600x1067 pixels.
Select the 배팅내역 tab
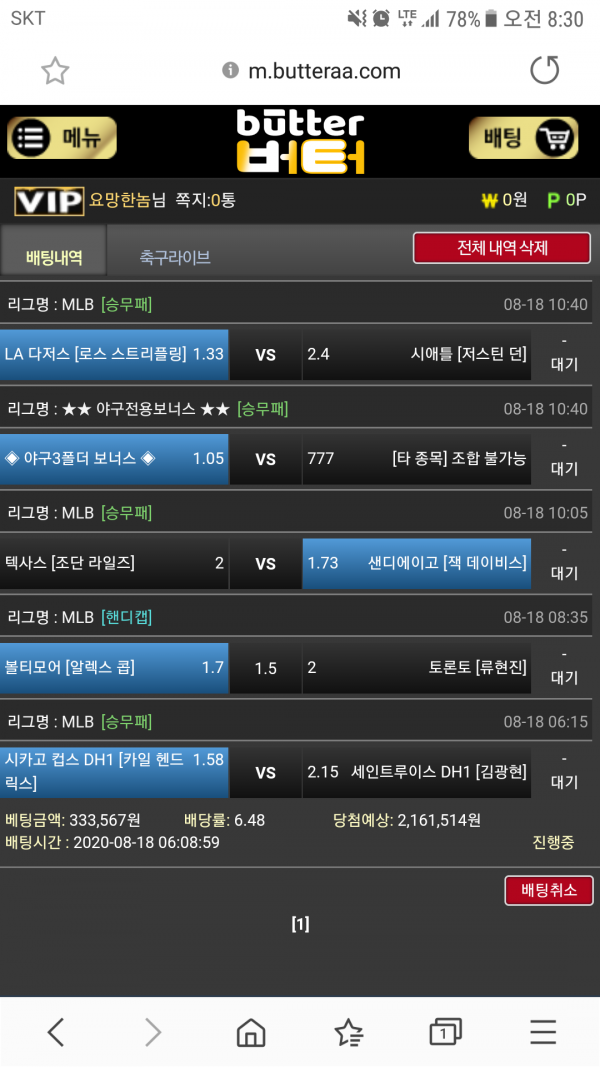pyautogui.click(x=54, y=256)
